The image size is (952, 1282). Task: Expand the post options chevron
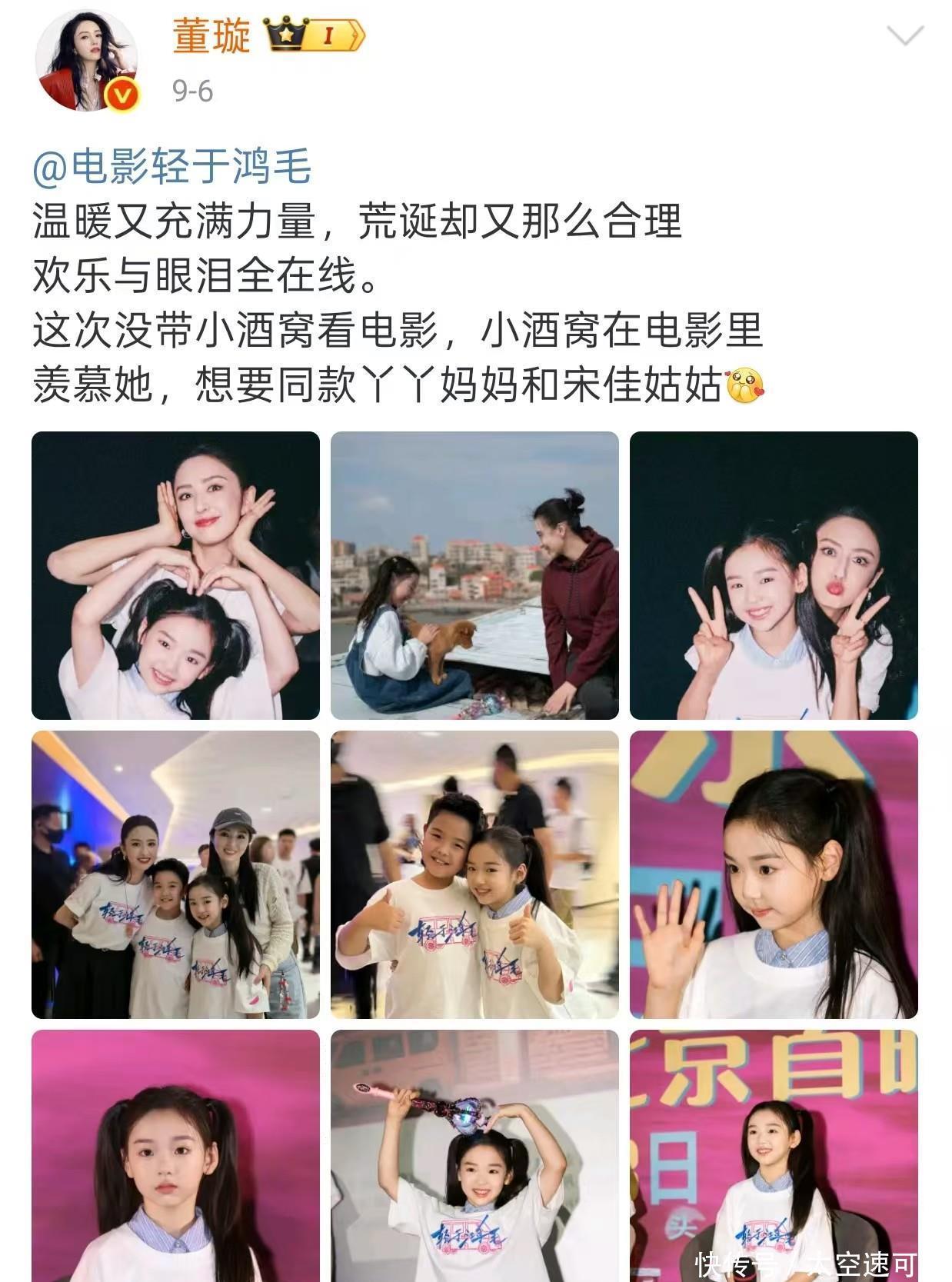point(905,35)
